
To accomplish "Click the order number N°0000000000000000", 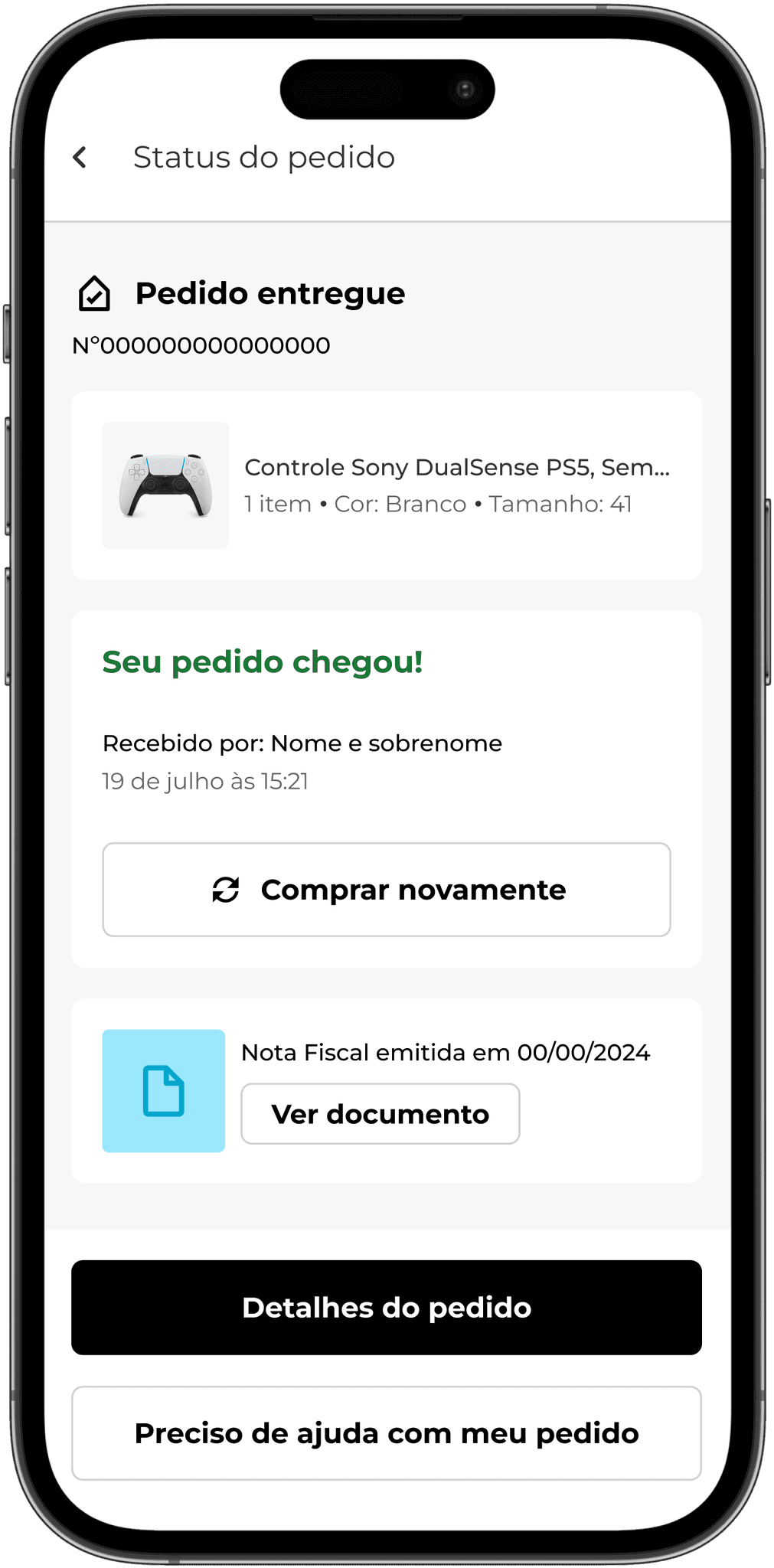I will point(200,345).
